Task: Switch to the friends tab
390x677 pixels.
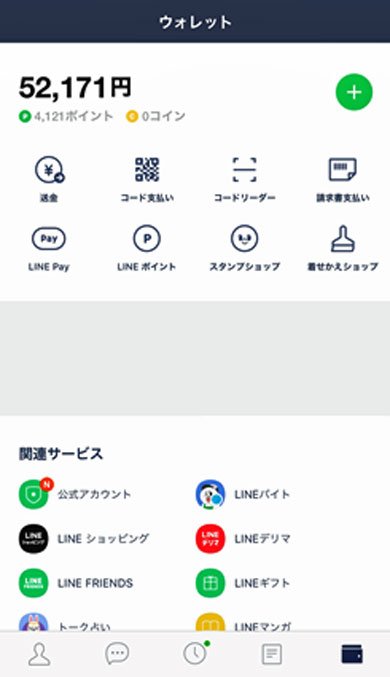Action: coord(39,654)
